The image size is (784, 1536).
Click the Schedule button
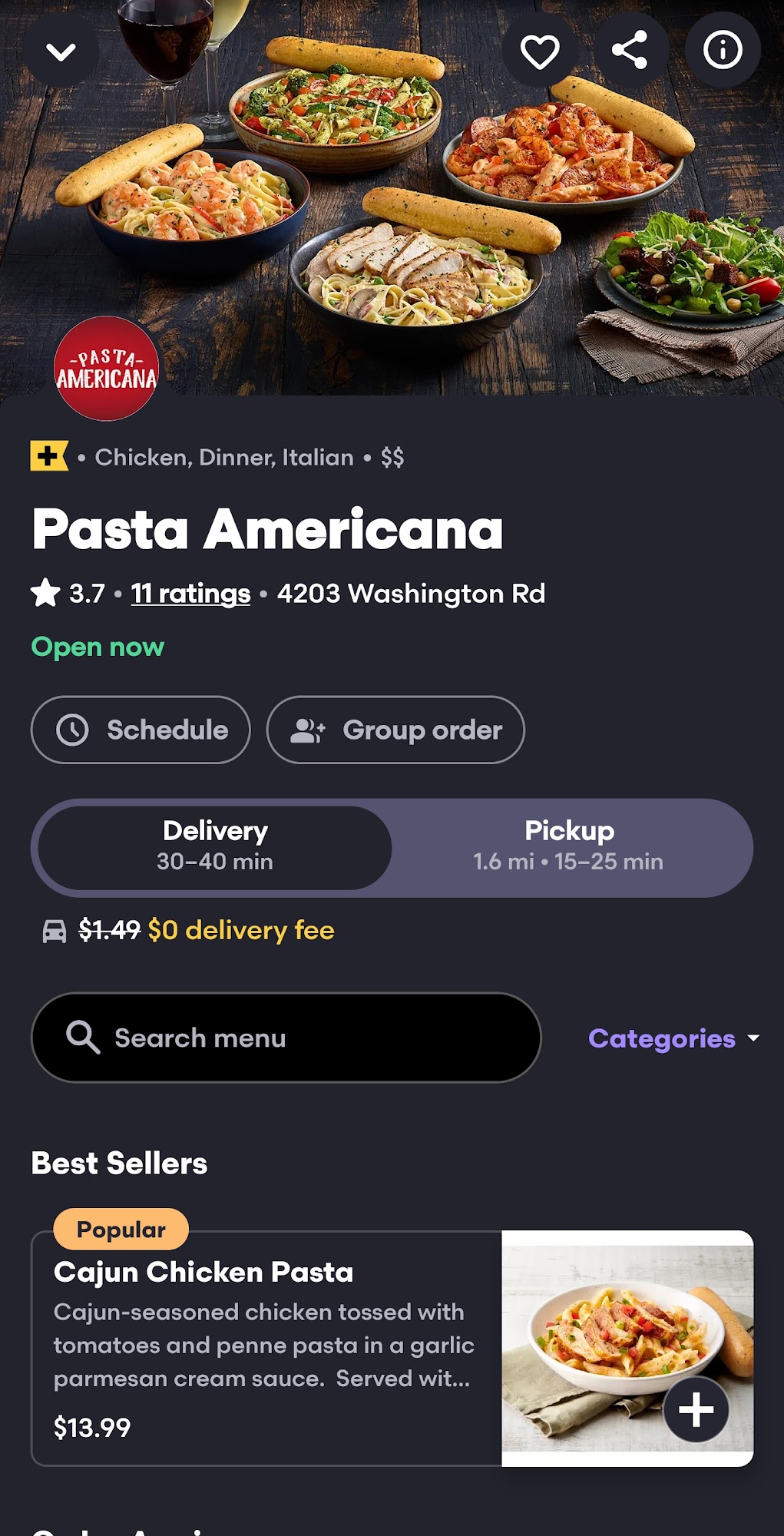click(140, 730)
